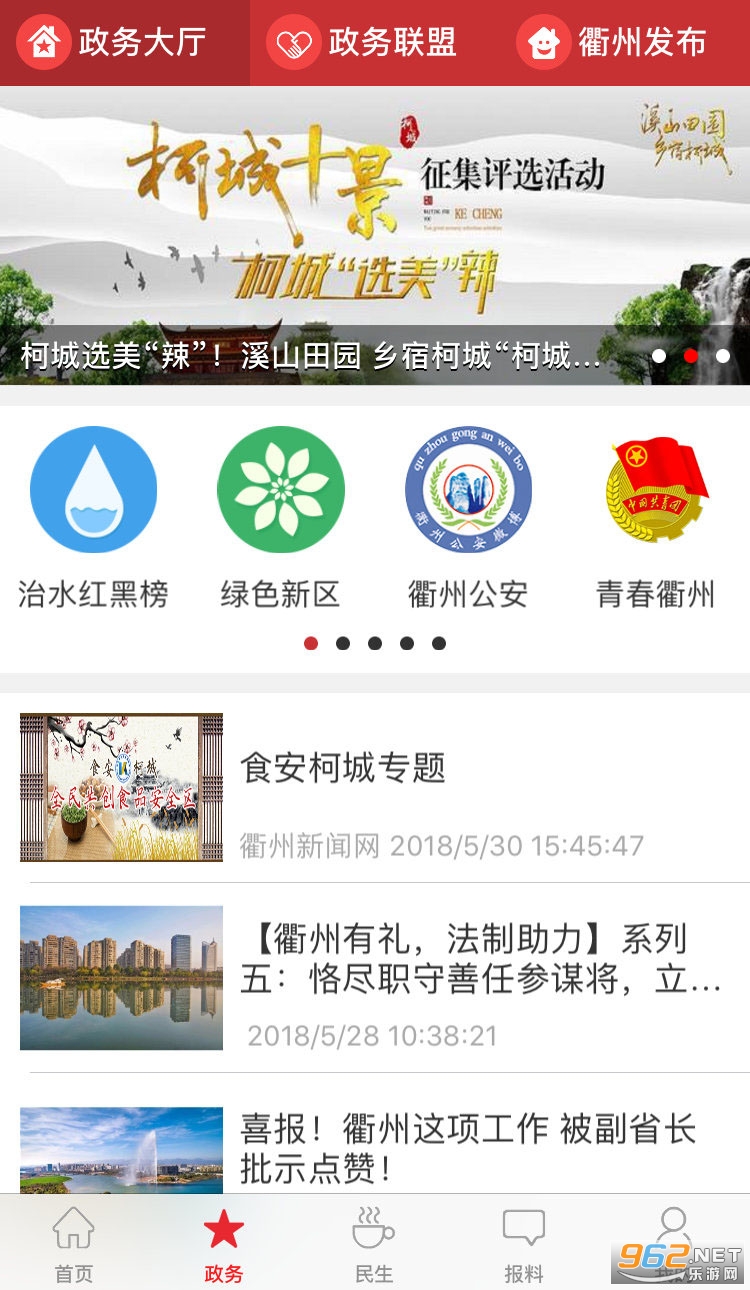The height and width of the screenshot is (1290, 750).
Task: Open the 食安柯城专题 article
Action: (x=375, y=787)
